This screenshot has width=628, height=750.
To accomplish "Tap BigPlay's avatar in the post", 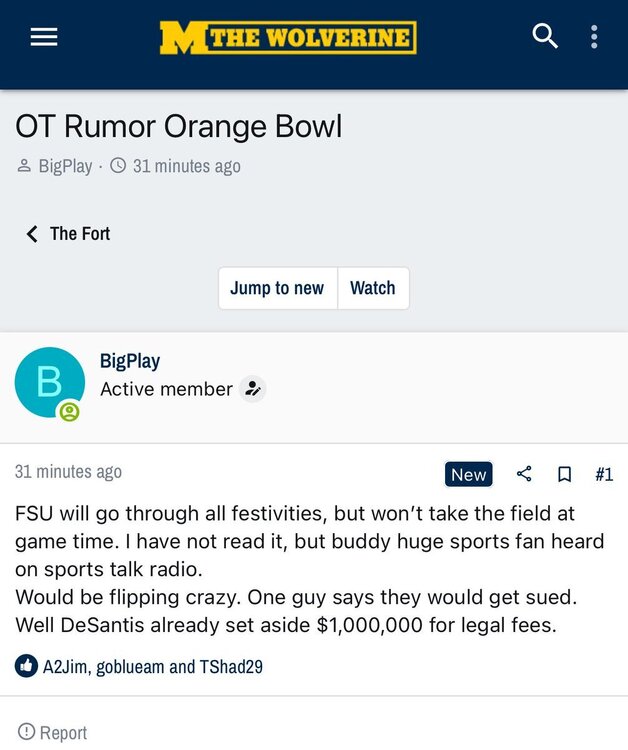I will coord(48,382).
